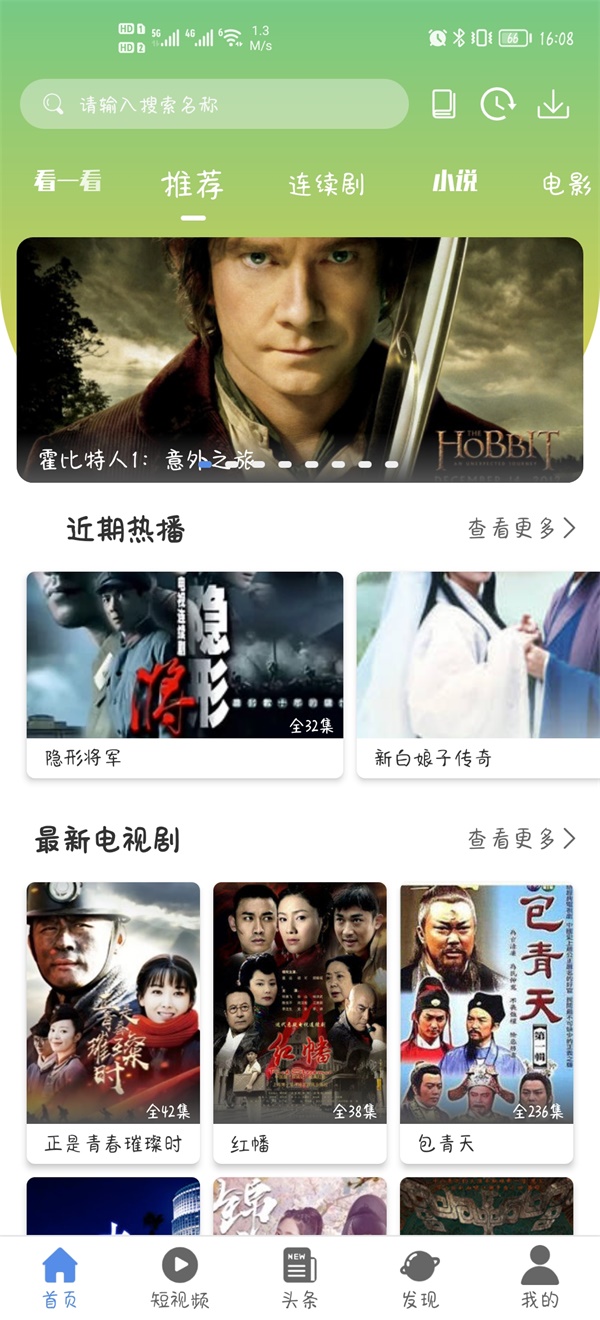Open the bookshelf icon
Viewport: 600px width, 1320px height.
(444, 104)
